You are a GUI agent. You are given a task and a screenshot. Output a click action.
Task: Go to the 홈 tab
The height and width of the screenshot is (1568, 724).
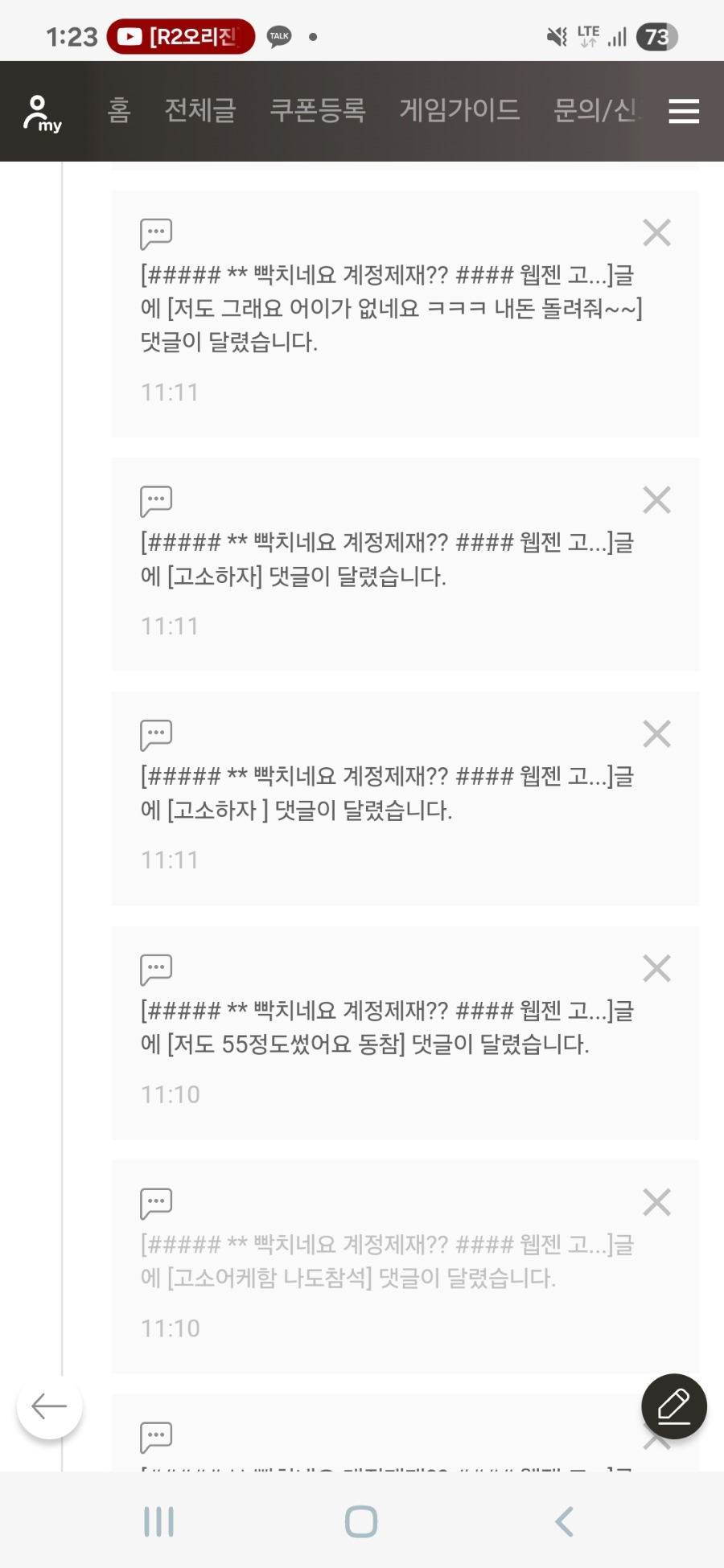[119, 110]
